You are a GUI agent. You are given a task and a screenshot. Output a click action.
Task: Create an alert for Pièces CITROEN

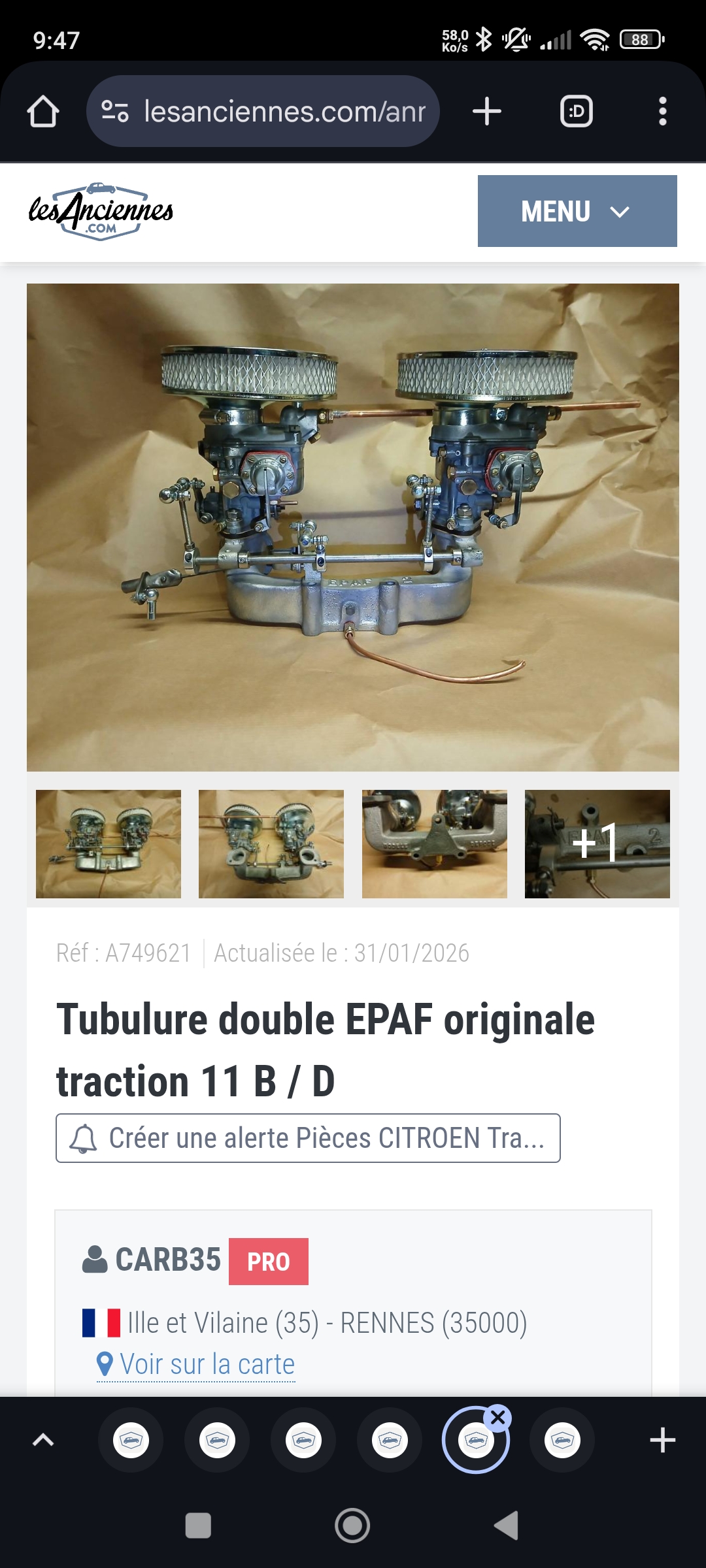point(308,1138)
